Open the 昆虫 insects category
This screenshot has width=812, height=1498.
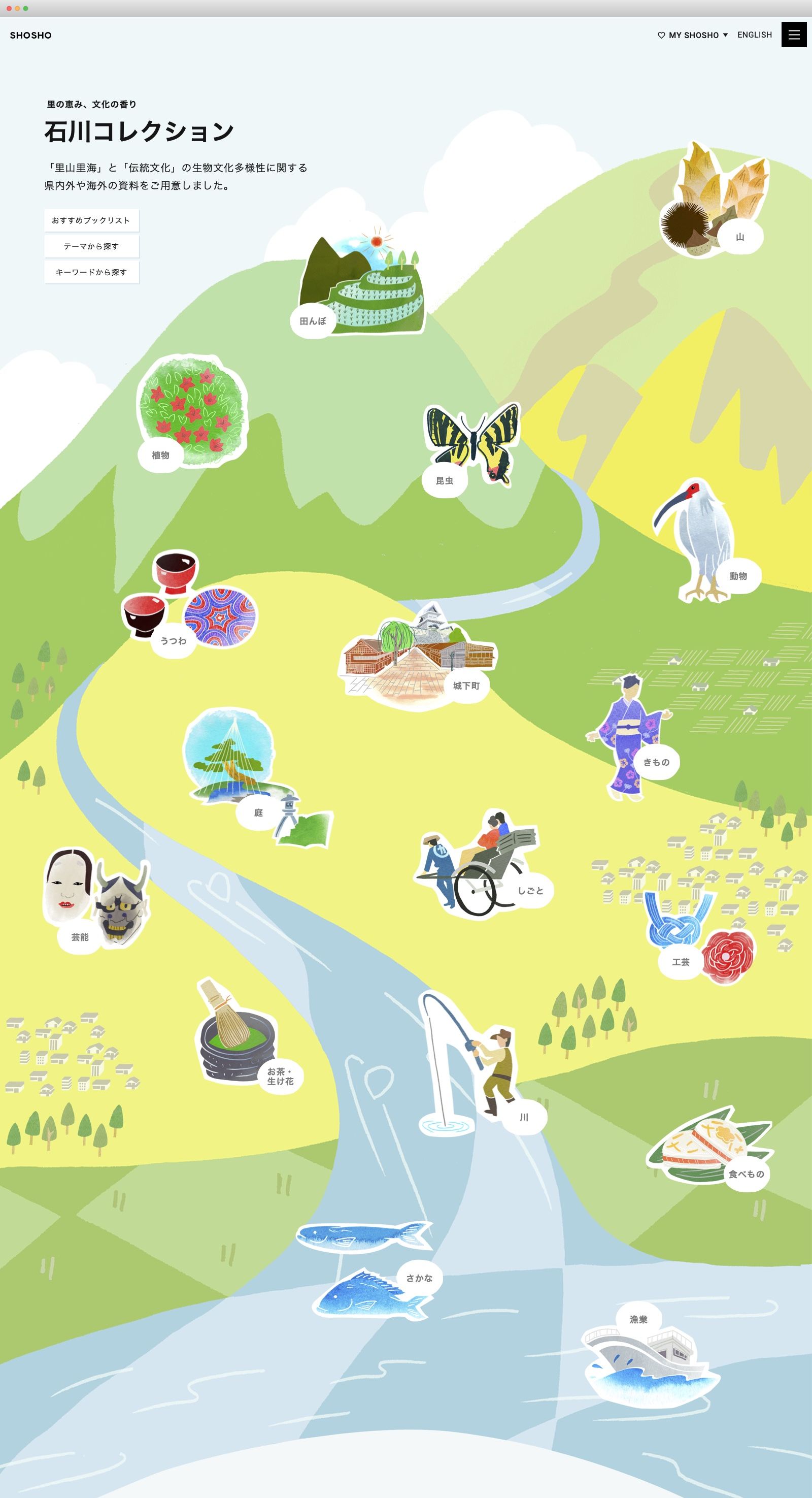tap(445, 481)
